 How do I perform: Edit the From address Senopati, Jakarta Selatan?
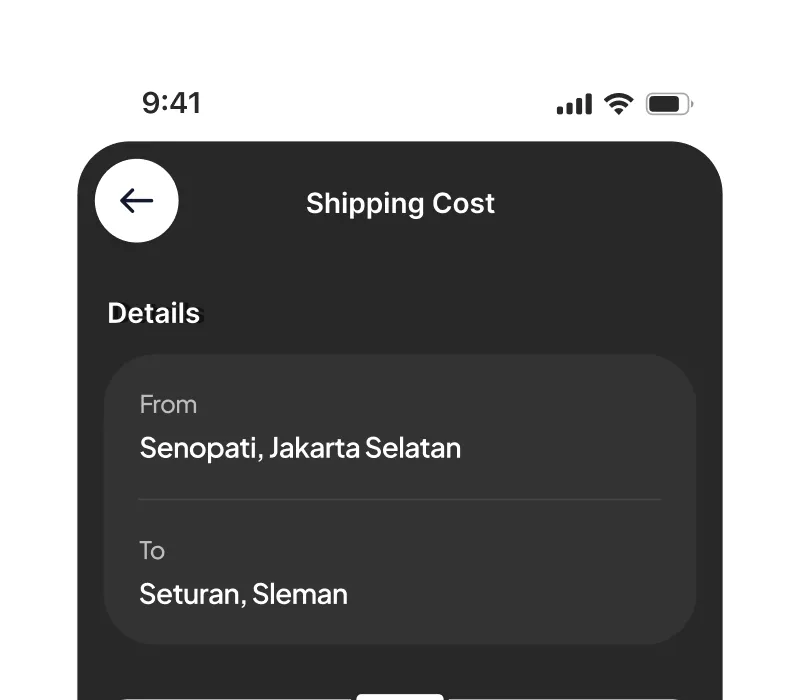coord(300,447)
